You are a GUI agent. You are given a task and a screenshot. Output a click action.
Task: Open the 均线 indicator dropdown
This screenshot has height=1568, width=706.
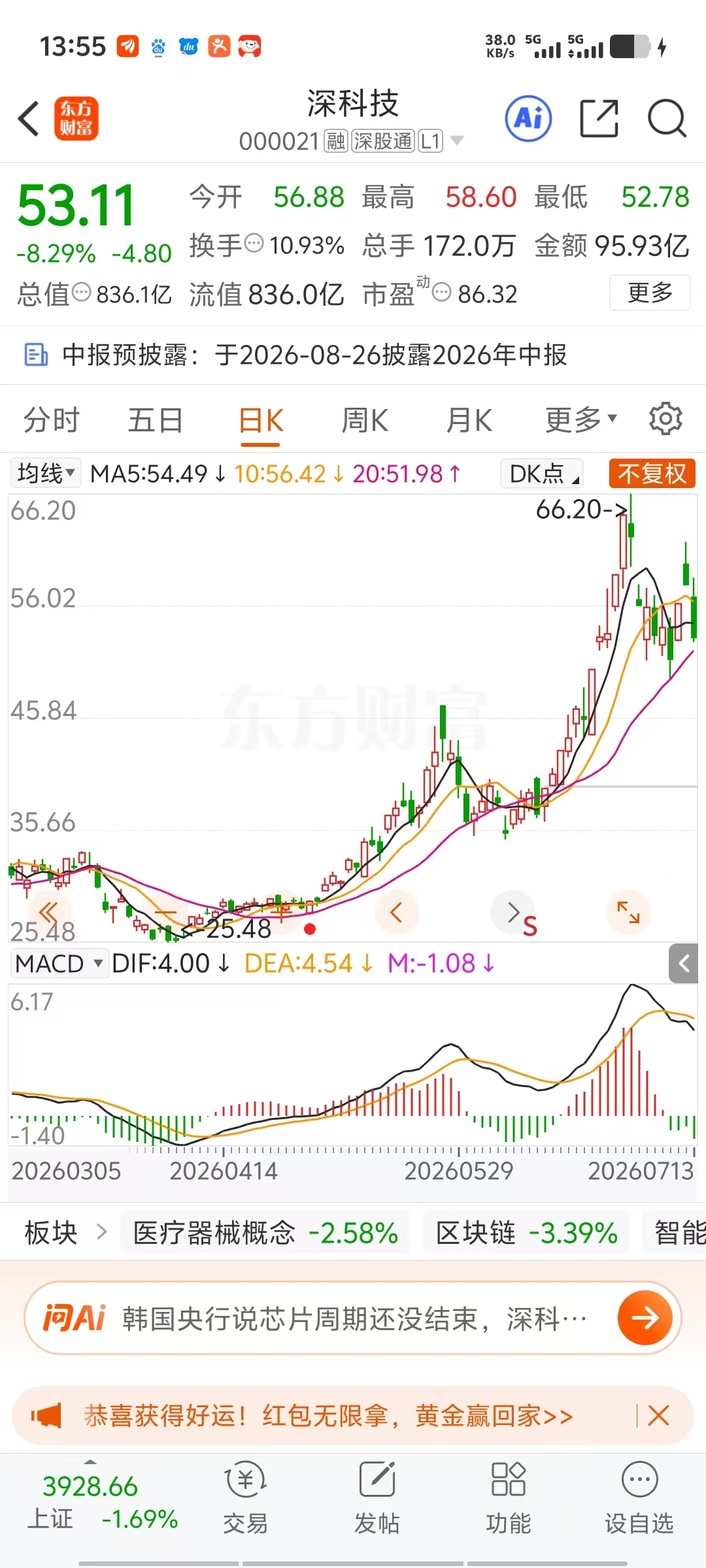coord(46,473)
